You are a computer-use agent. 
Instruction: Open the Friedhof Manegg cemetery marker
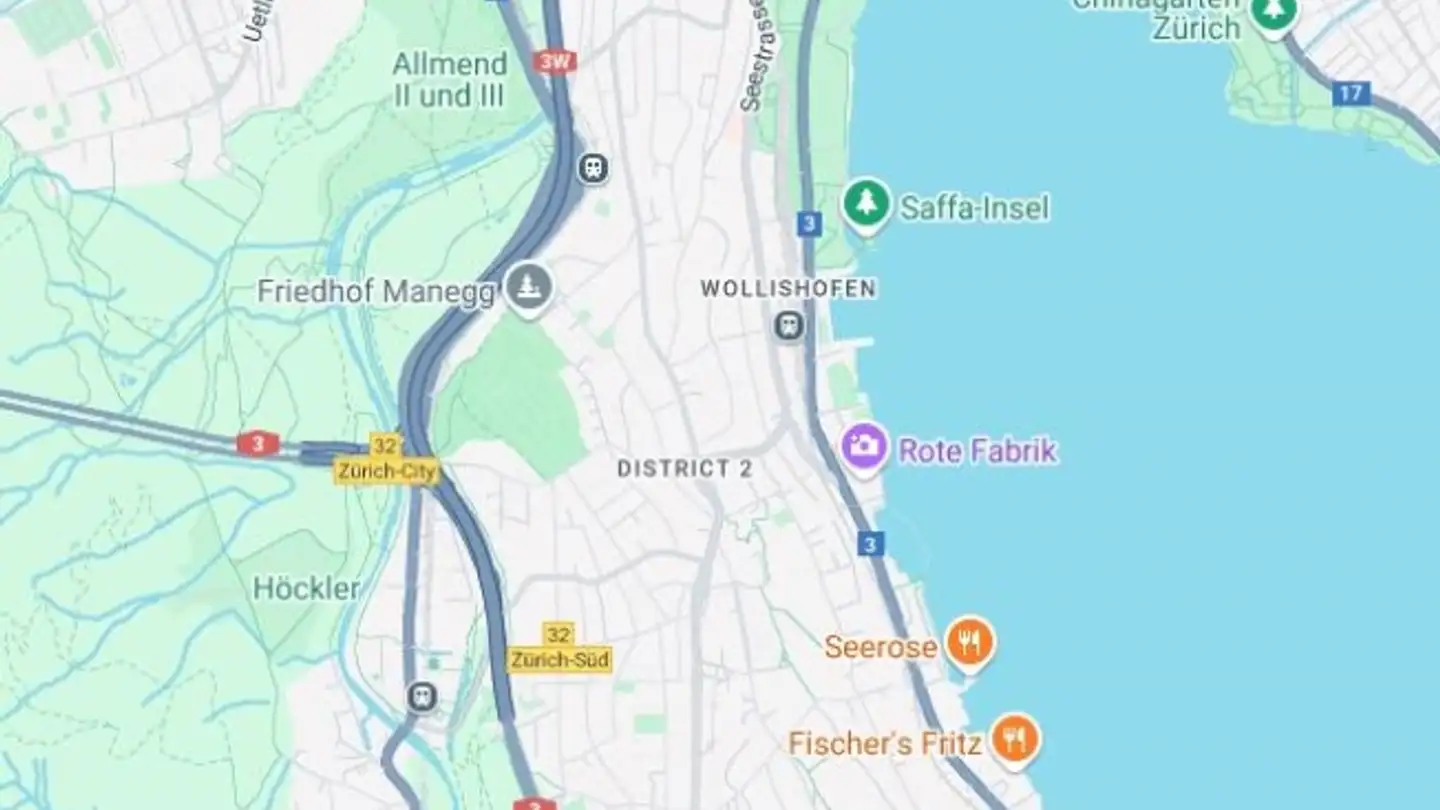tap(528, 288)
